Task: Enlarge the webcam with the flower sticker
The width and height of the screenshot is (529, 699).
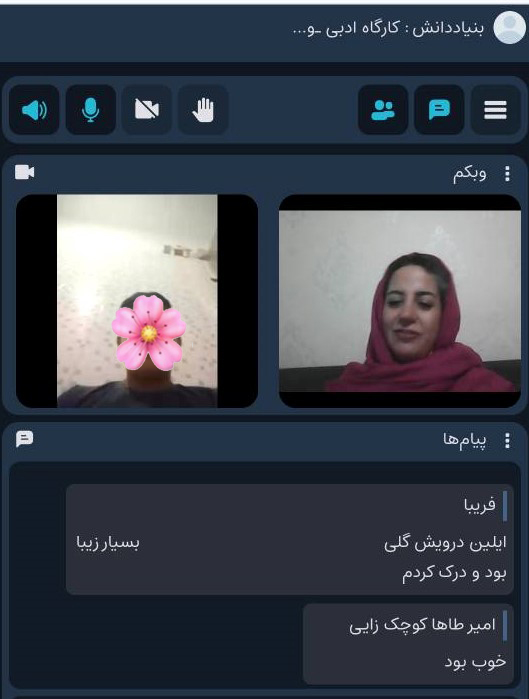Action: click(137, 301)
